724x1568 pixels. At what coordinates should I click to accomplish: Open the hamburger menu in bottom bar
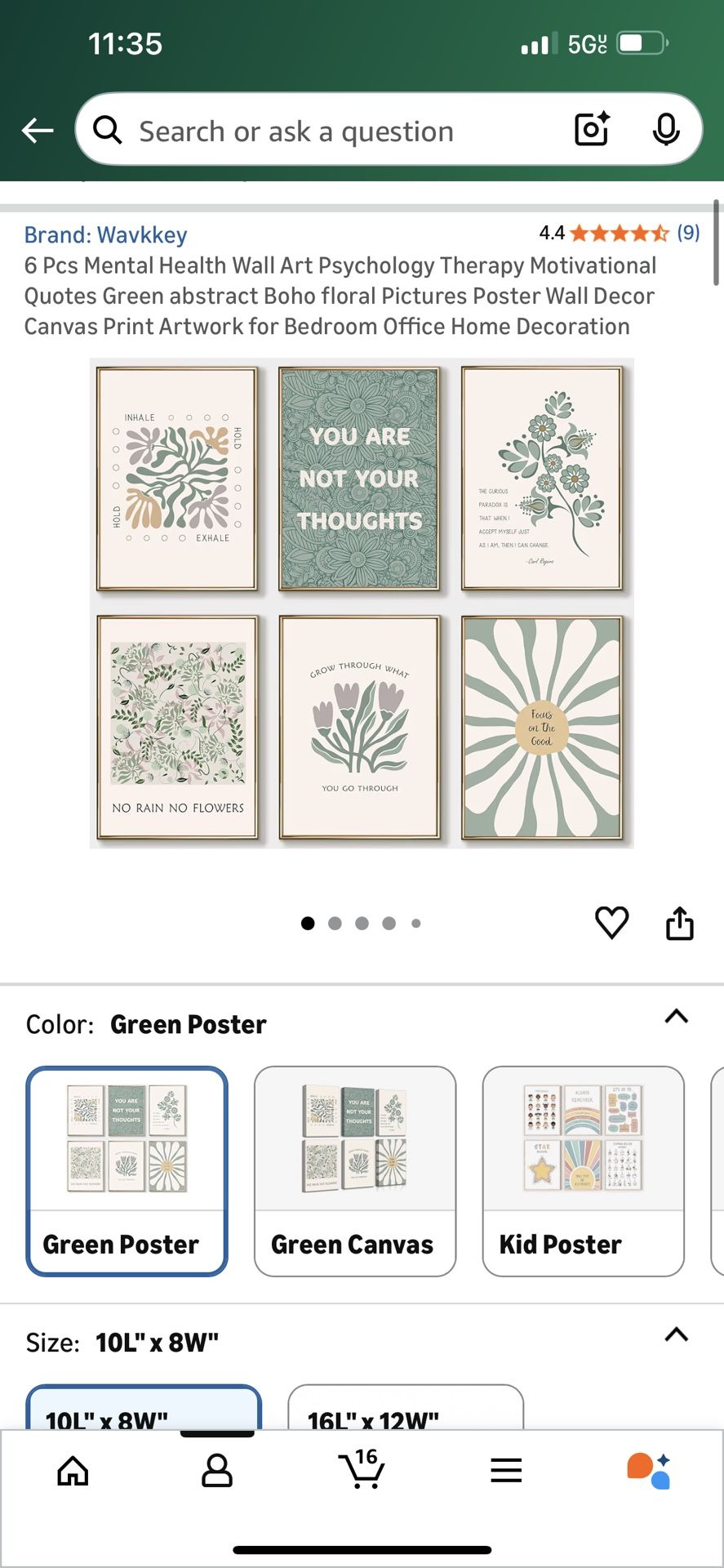tap(506, 1470)
